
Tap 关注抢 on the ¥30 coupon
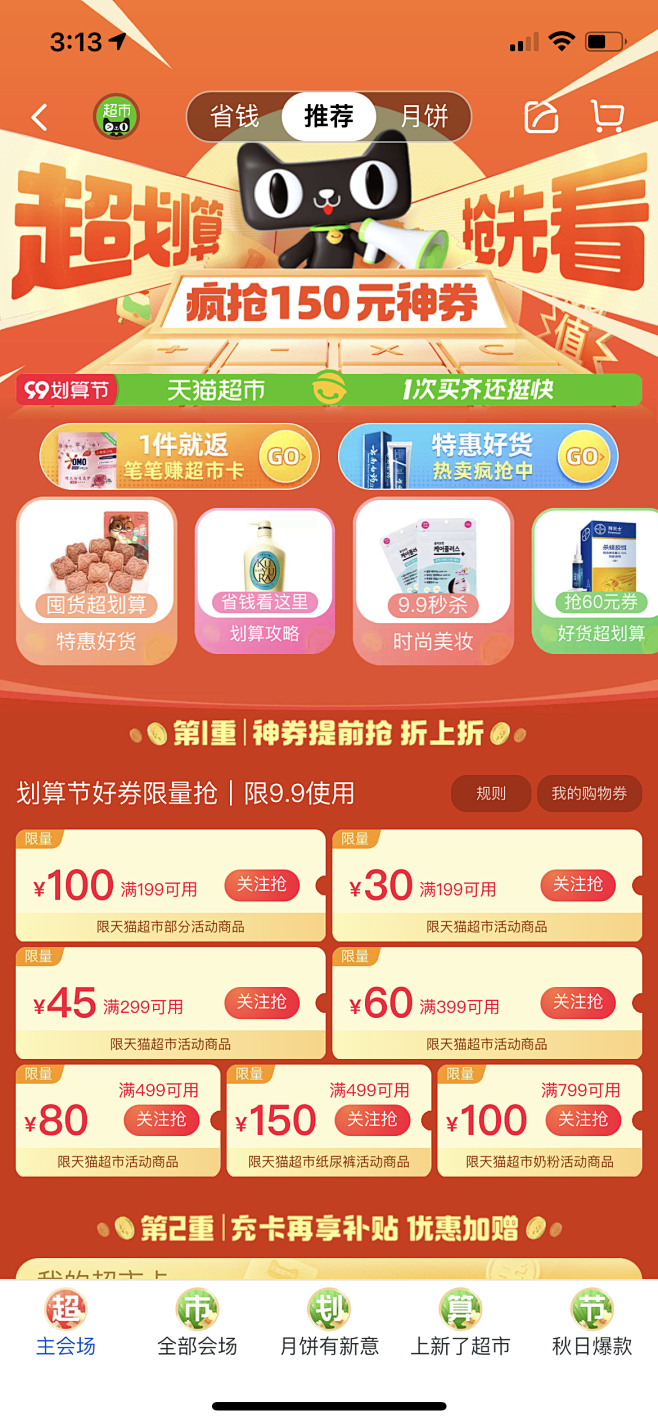click(x=578, y=885)
